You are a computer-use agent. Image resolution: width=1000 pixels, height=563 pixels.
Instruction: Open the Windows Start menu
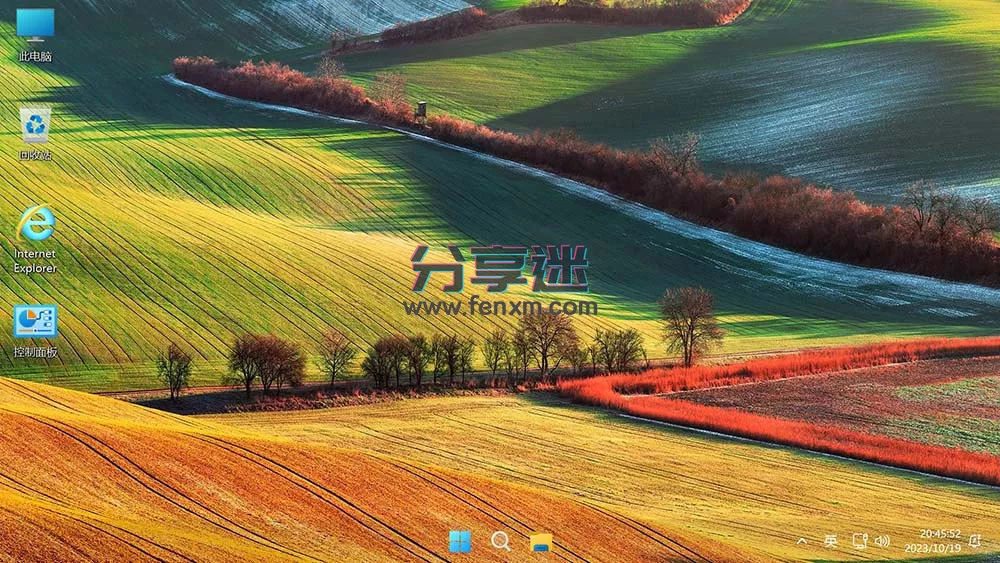coord(460,541)
